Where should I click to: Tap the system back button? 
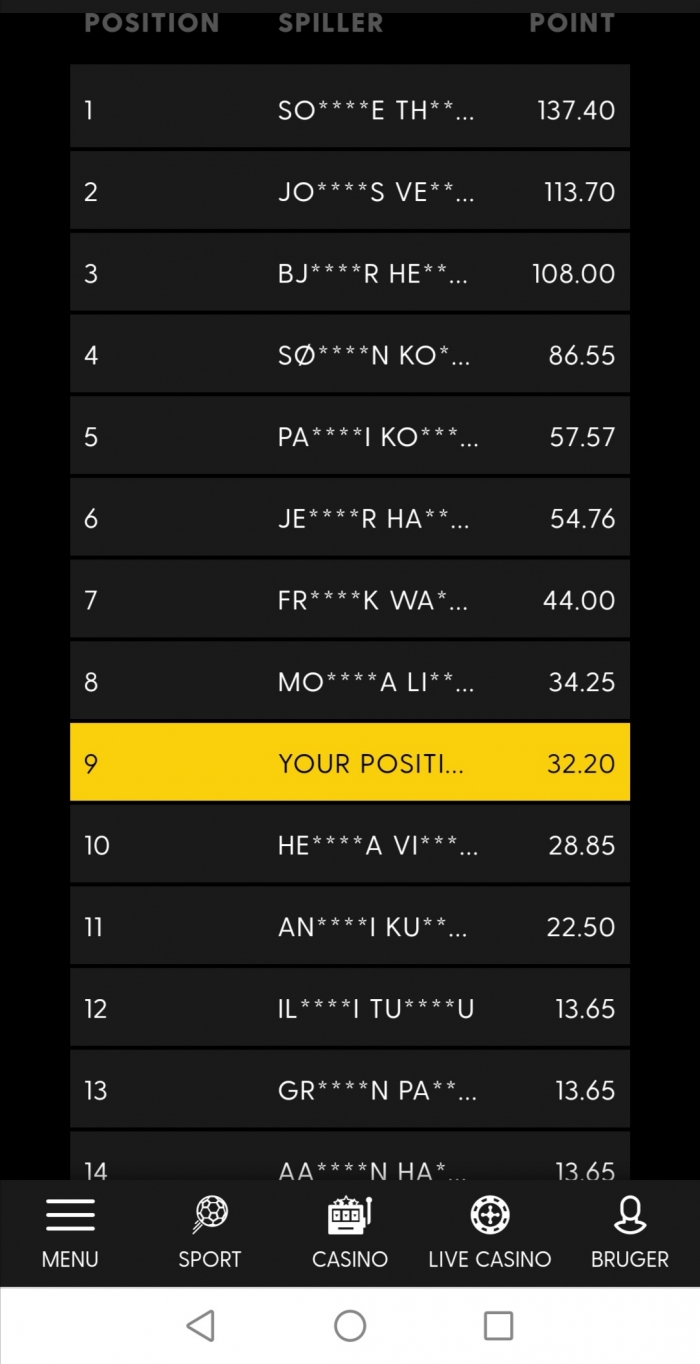[201, 1326]
